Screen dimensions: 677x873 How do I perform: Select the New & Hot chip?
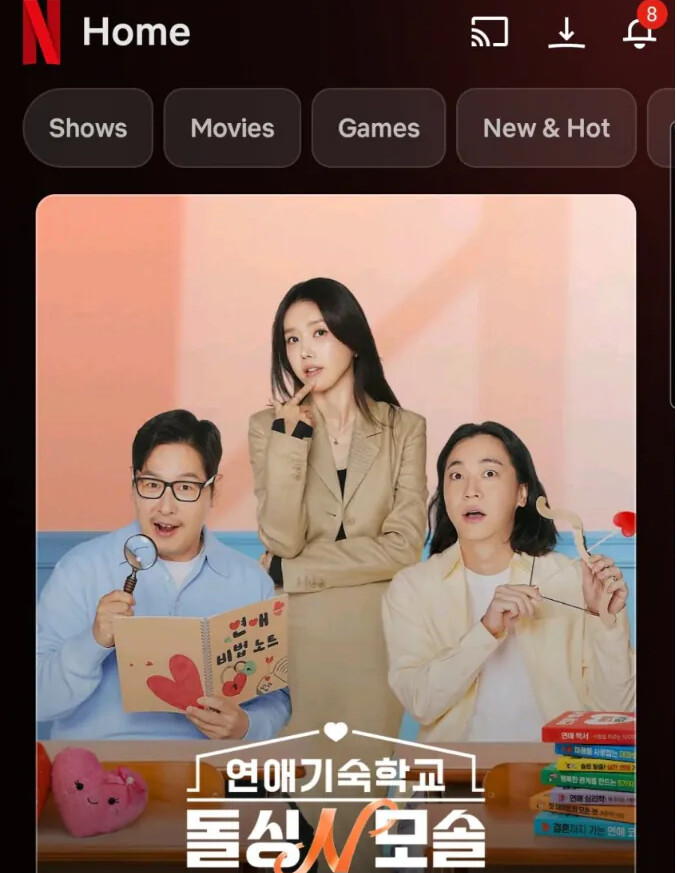(x=546, y=128)
